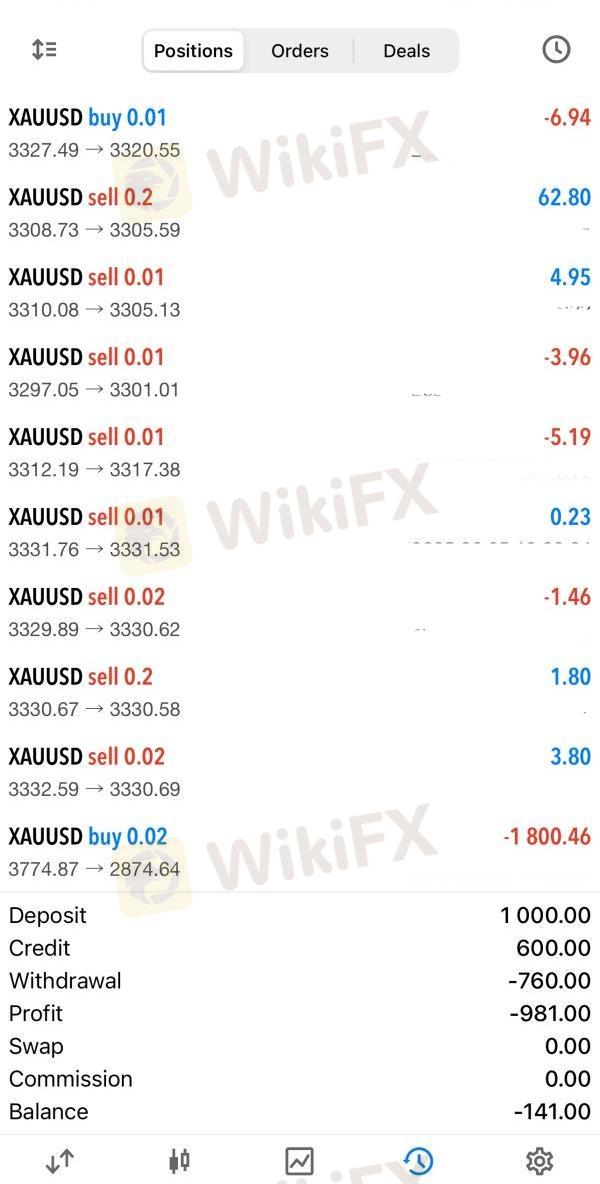Switch to the Orders segment
The height and width of the screenshot is (1184, 600).
pos(300,51)
